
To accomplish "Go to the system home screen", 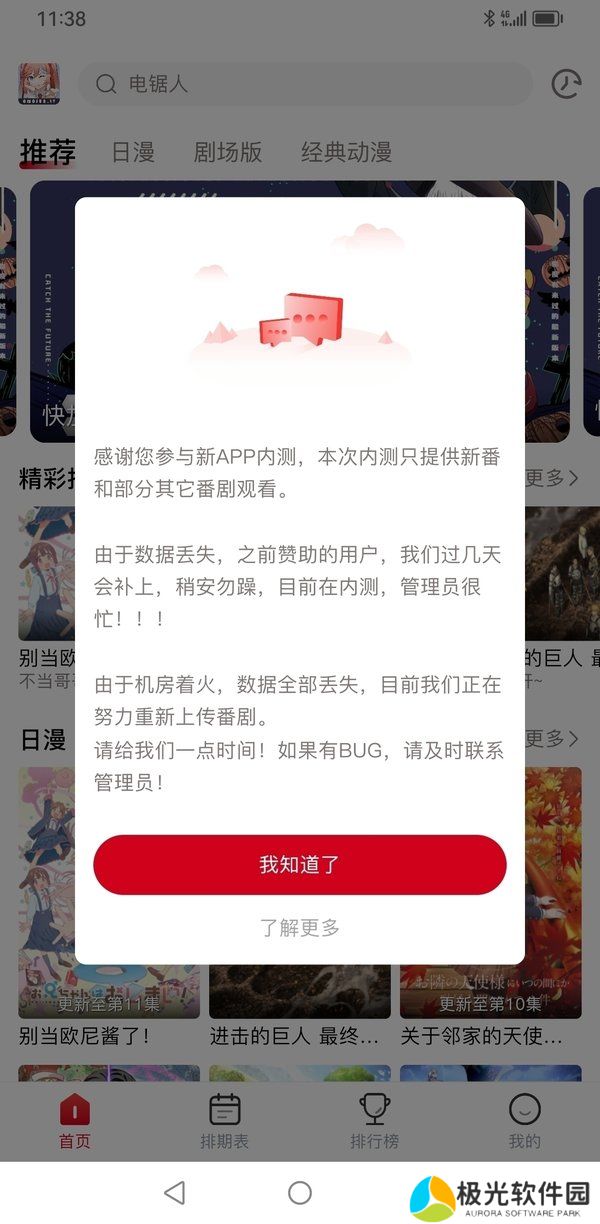I will point(300,1192).
